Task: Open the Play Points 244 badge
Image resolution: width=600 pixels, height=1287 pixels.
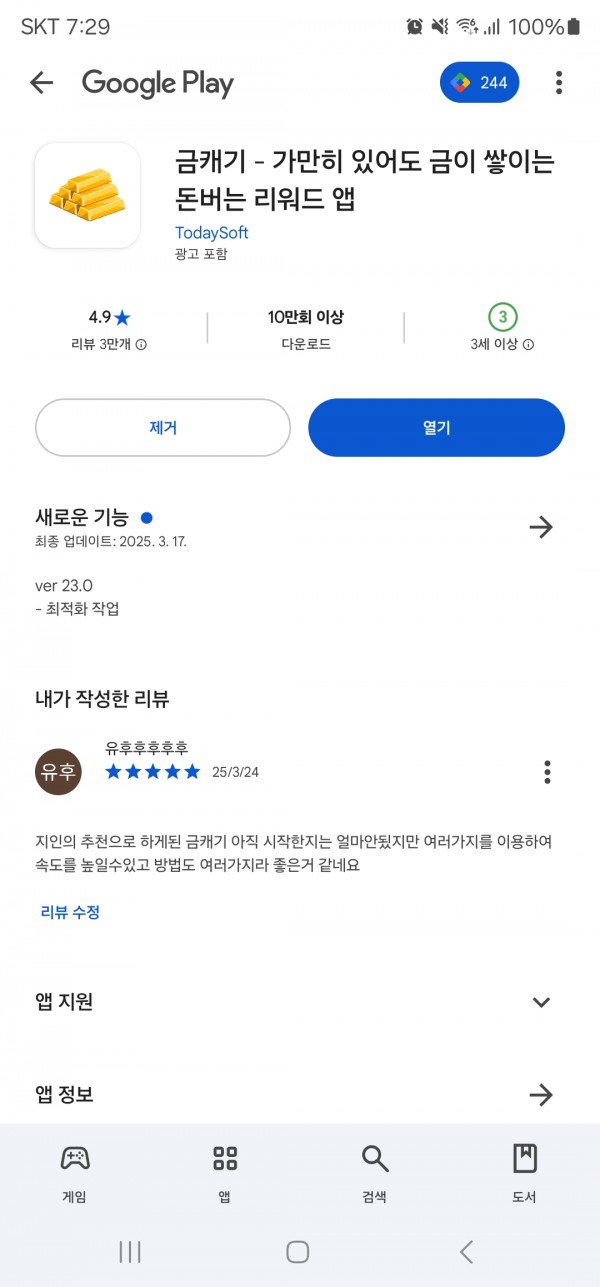Action: point(479,83)
